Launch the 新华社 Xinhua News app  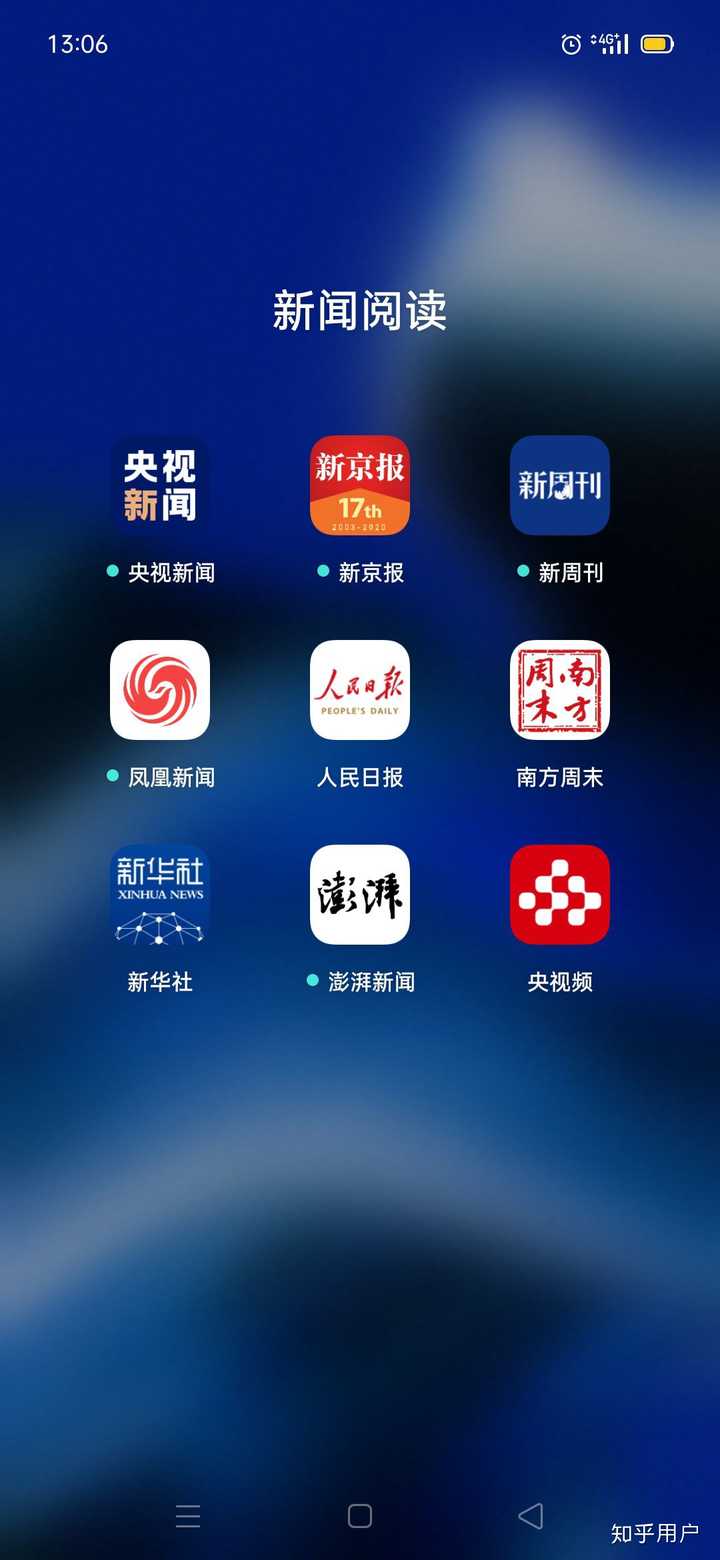160,895
